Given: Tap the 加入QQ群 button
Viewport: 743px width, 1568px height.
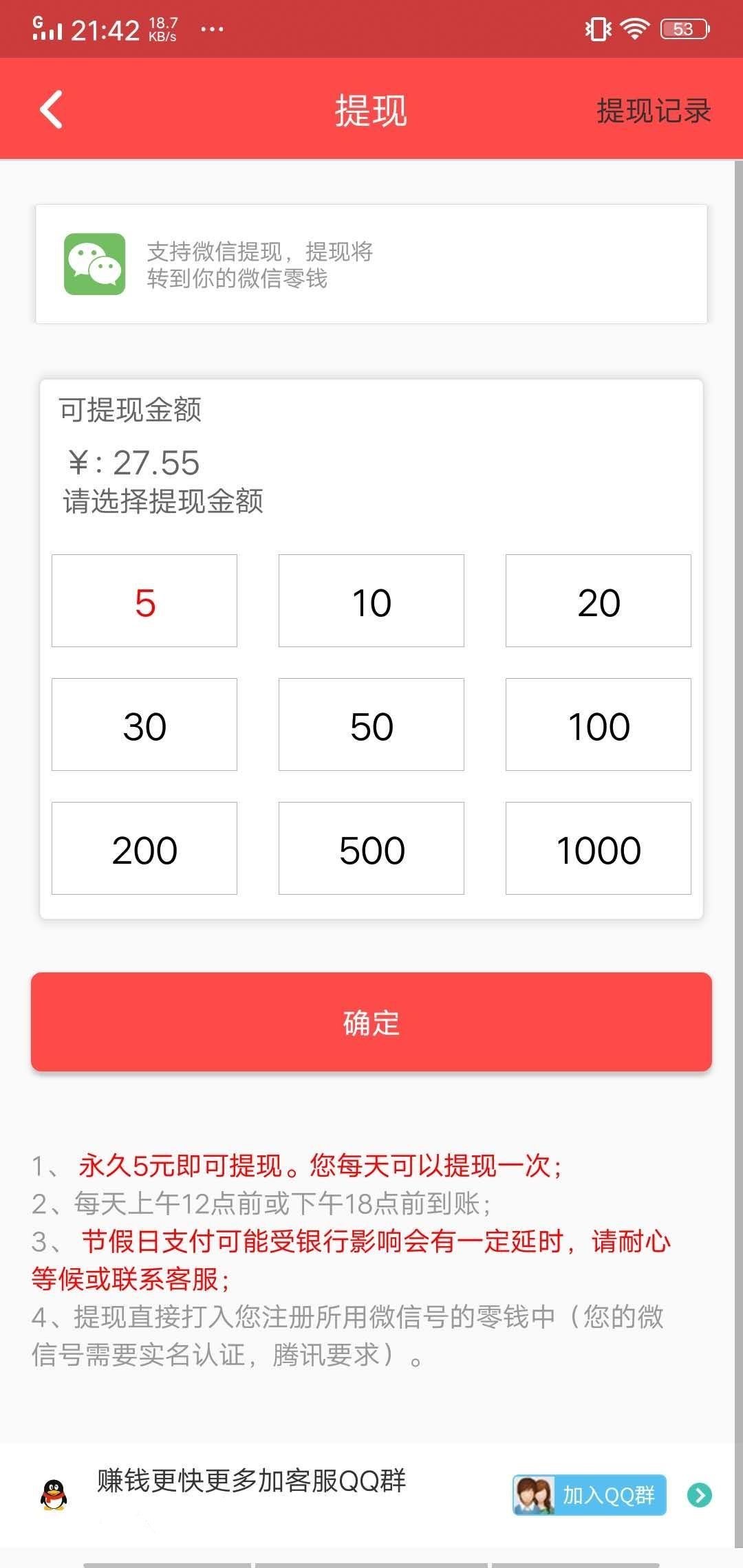Looking at the screenshot, I should (x=590, y=1495).
